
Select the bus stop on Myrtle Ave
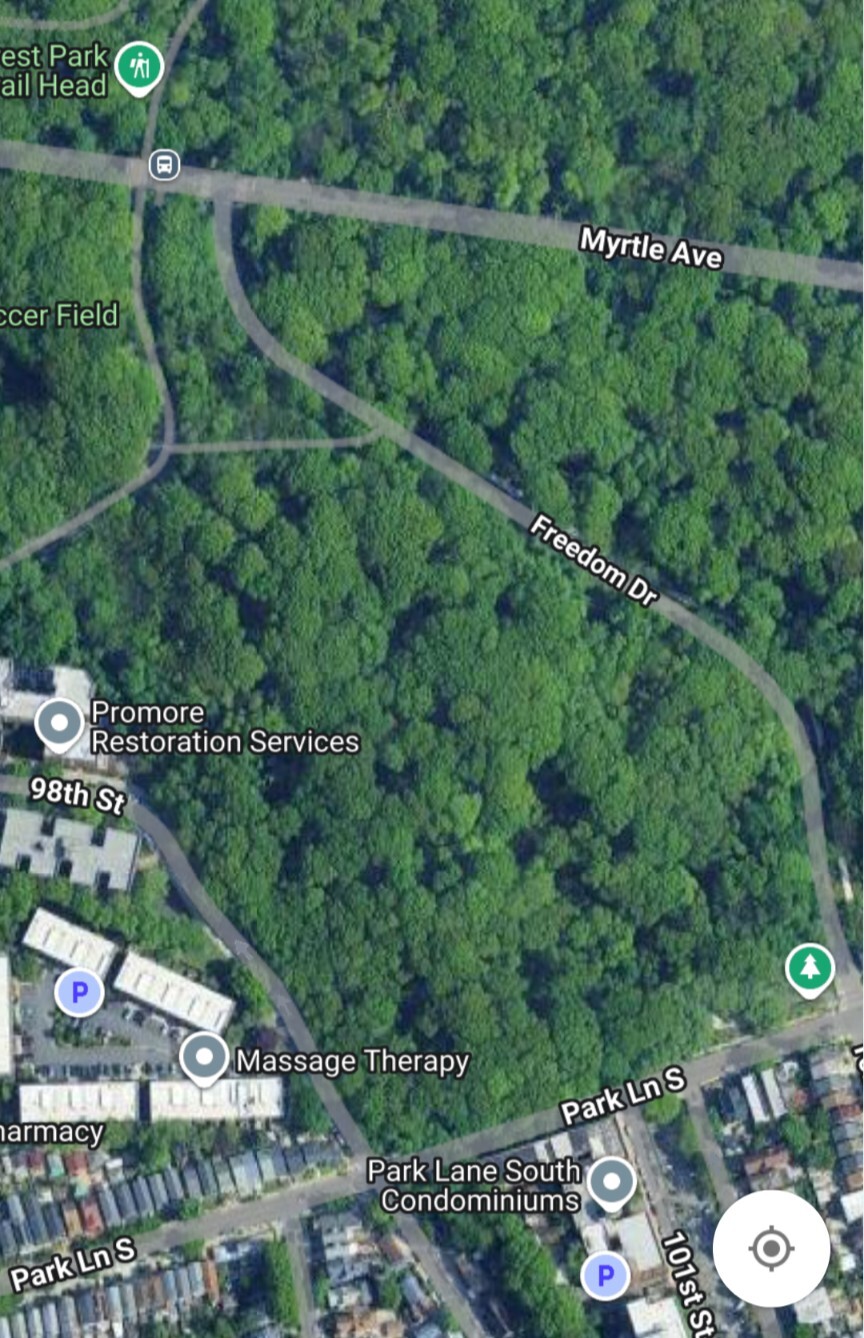(164, 164)
